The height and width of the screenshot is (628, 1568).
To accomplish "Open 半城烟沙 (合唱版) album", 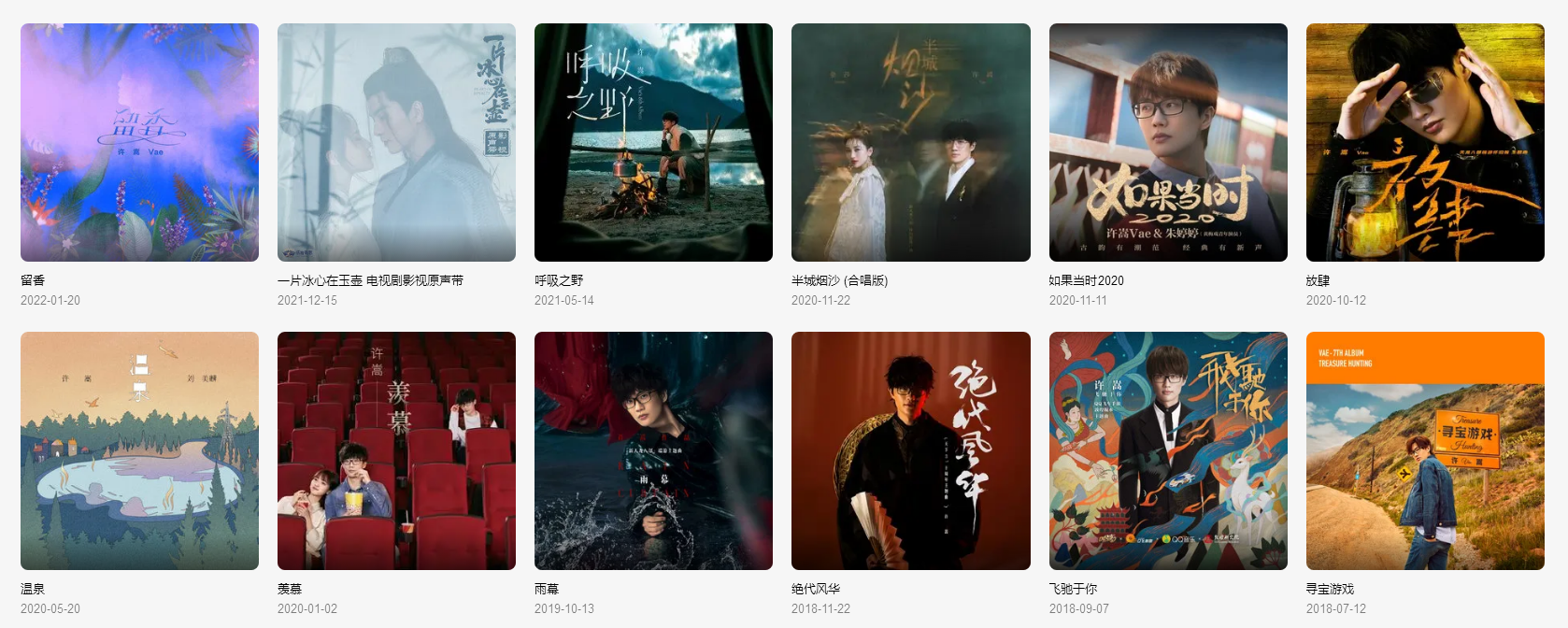I will (910, 142).
